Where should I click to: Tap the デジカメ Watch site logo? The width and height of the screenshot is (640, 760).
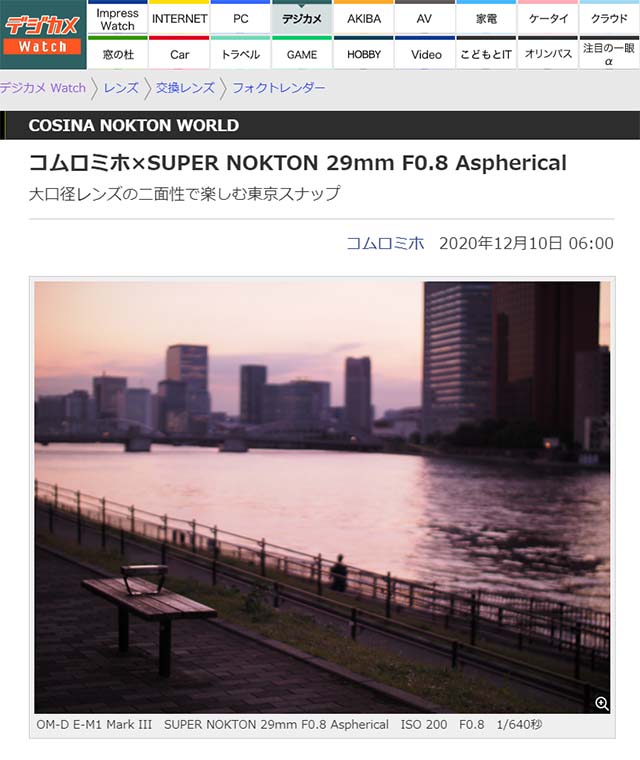42,33
